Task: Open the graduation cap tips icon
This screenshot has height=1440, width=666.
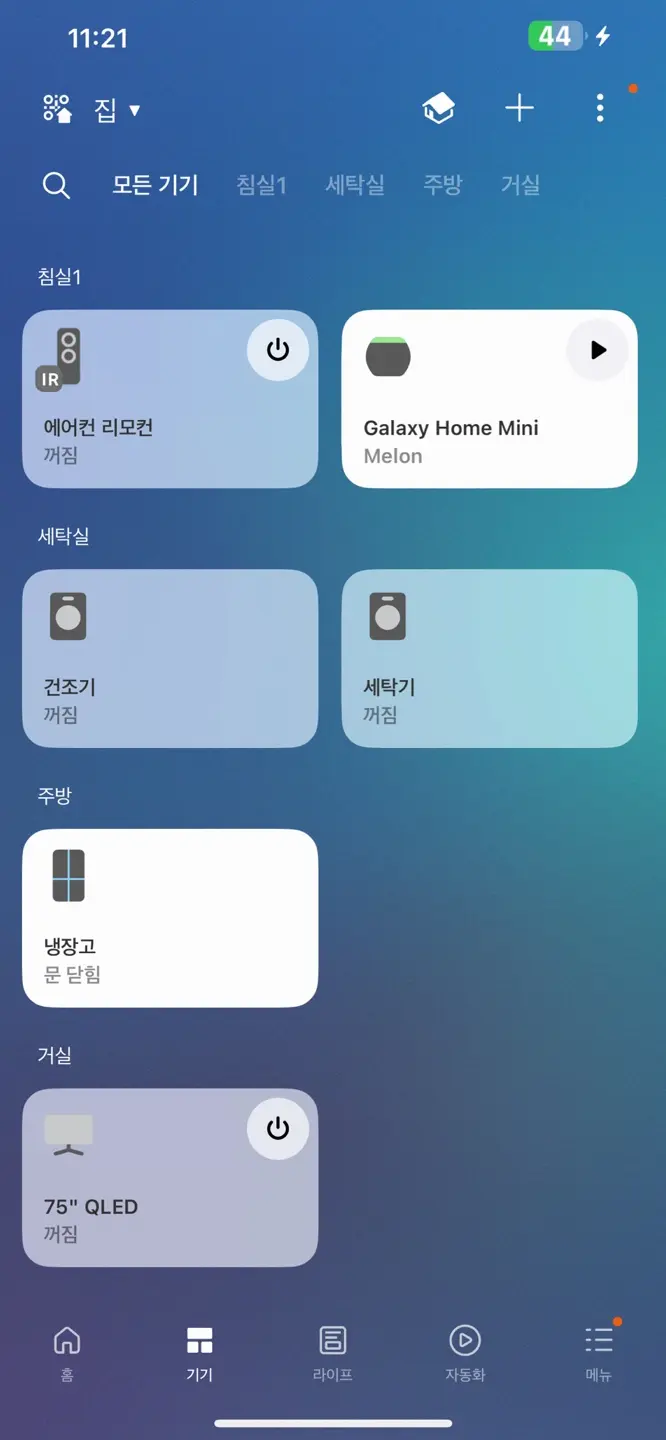Action: [438, 108]
